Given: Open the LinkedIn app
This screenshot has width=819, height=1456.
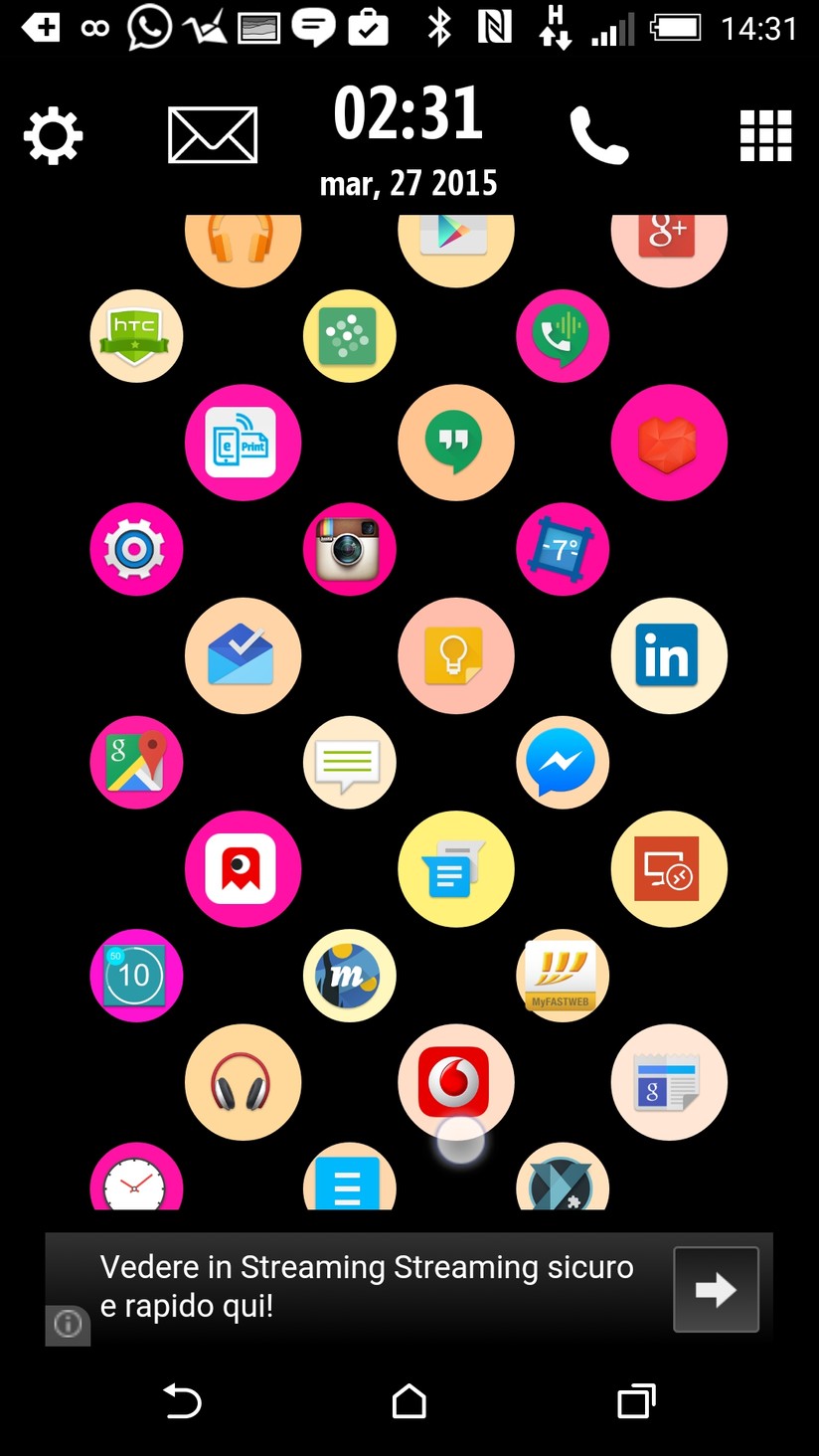Looking at the screenshot, I should tap(669, 656).
